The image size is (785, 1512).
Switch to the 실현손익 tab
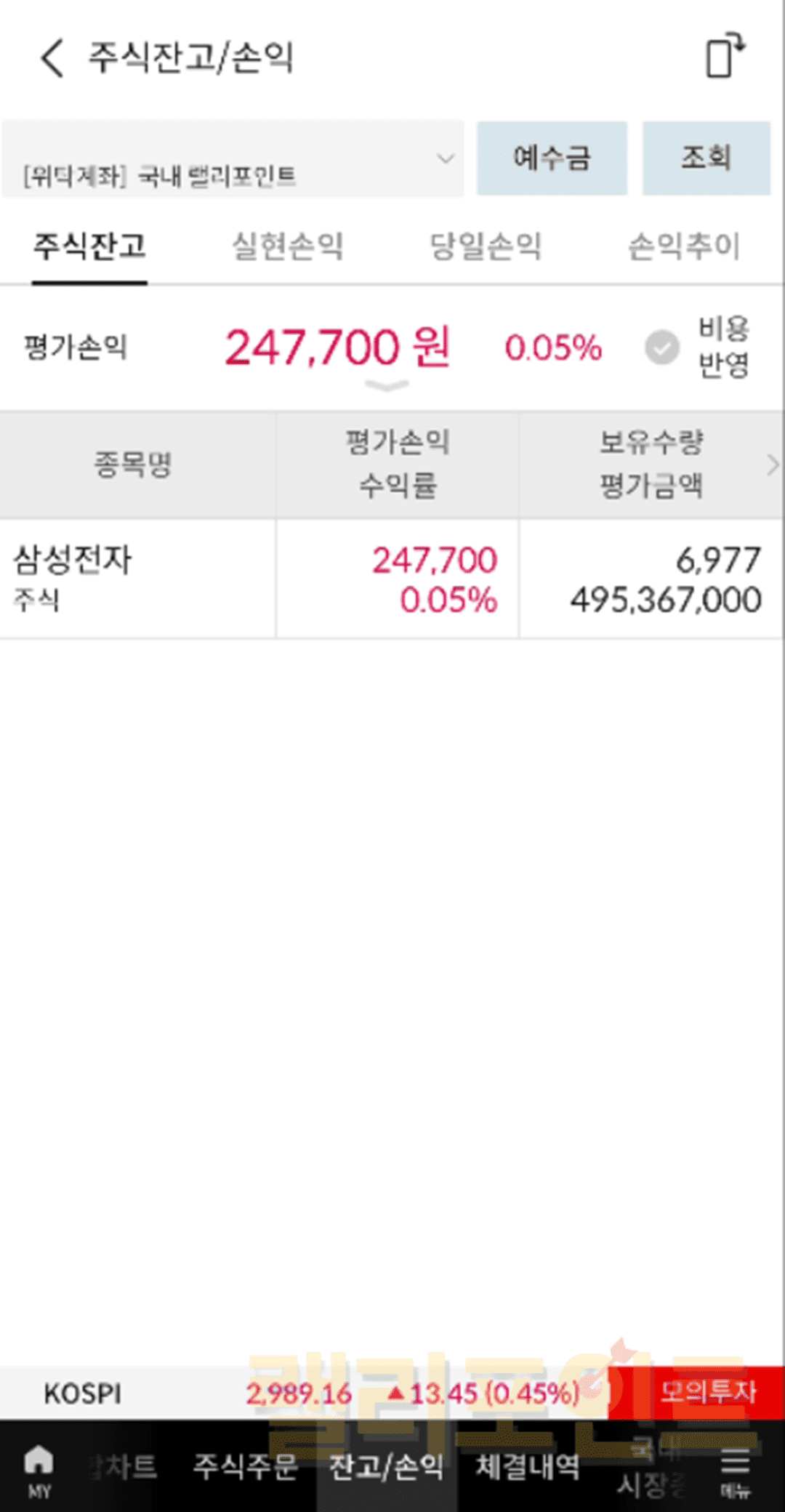(287, 246)
